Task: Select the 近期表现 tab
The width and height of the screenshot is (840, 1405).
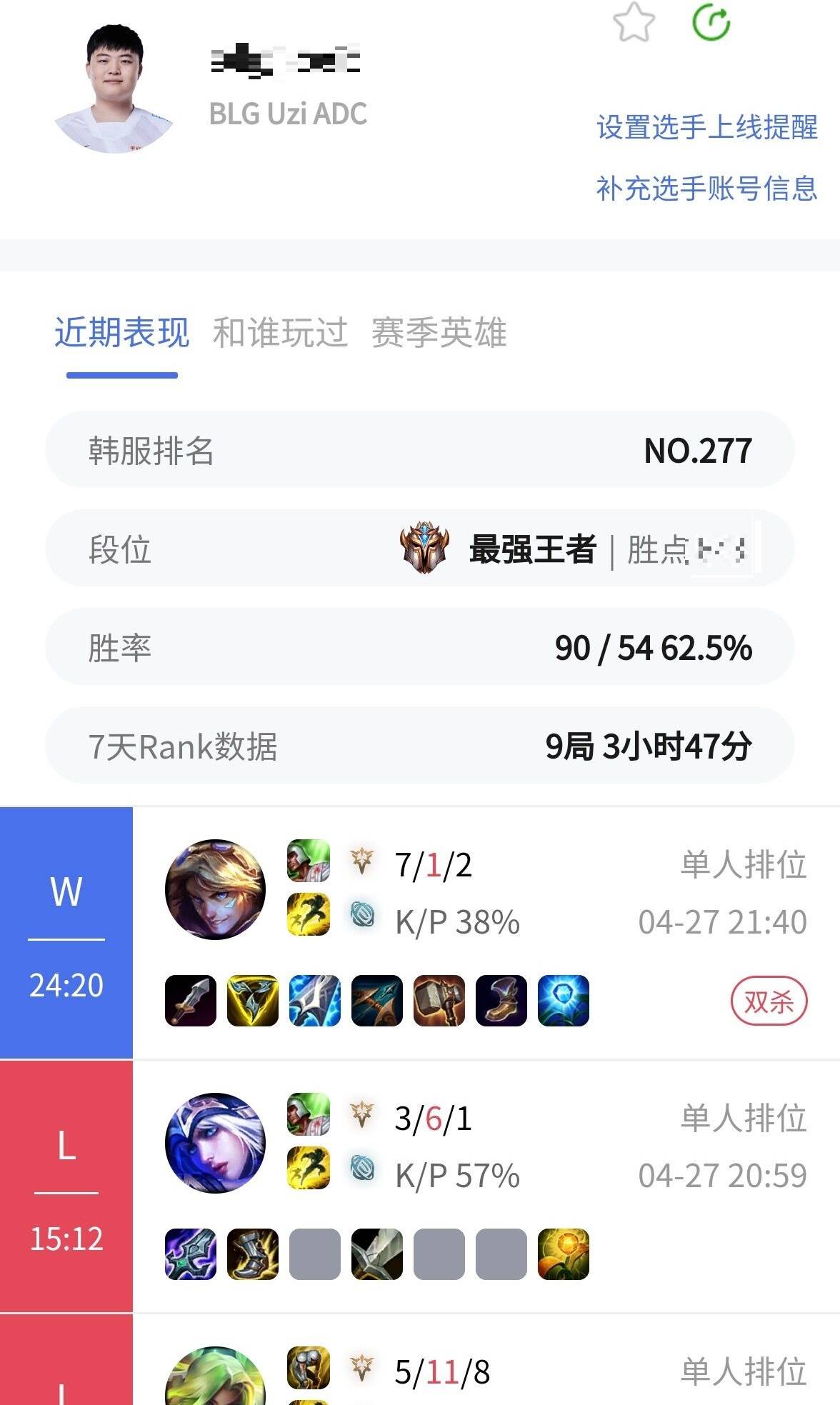Action: tap(121, 333)
